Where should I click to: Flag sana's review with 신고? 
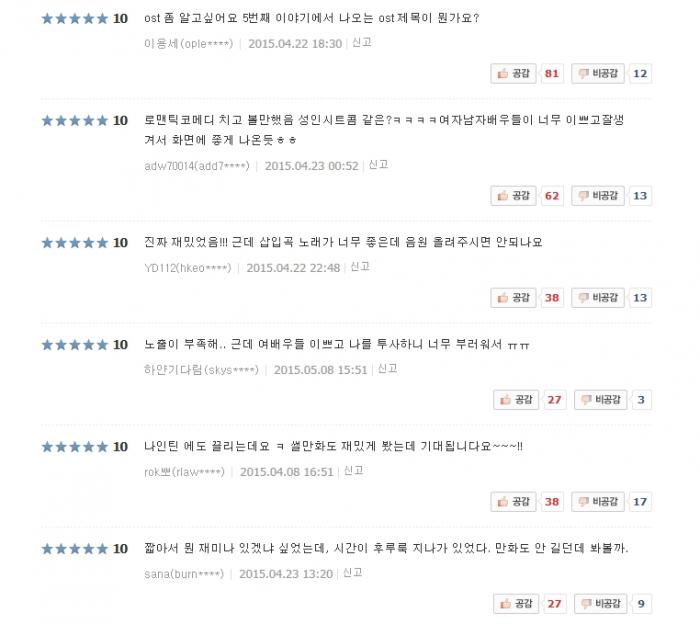pos(351,573)
